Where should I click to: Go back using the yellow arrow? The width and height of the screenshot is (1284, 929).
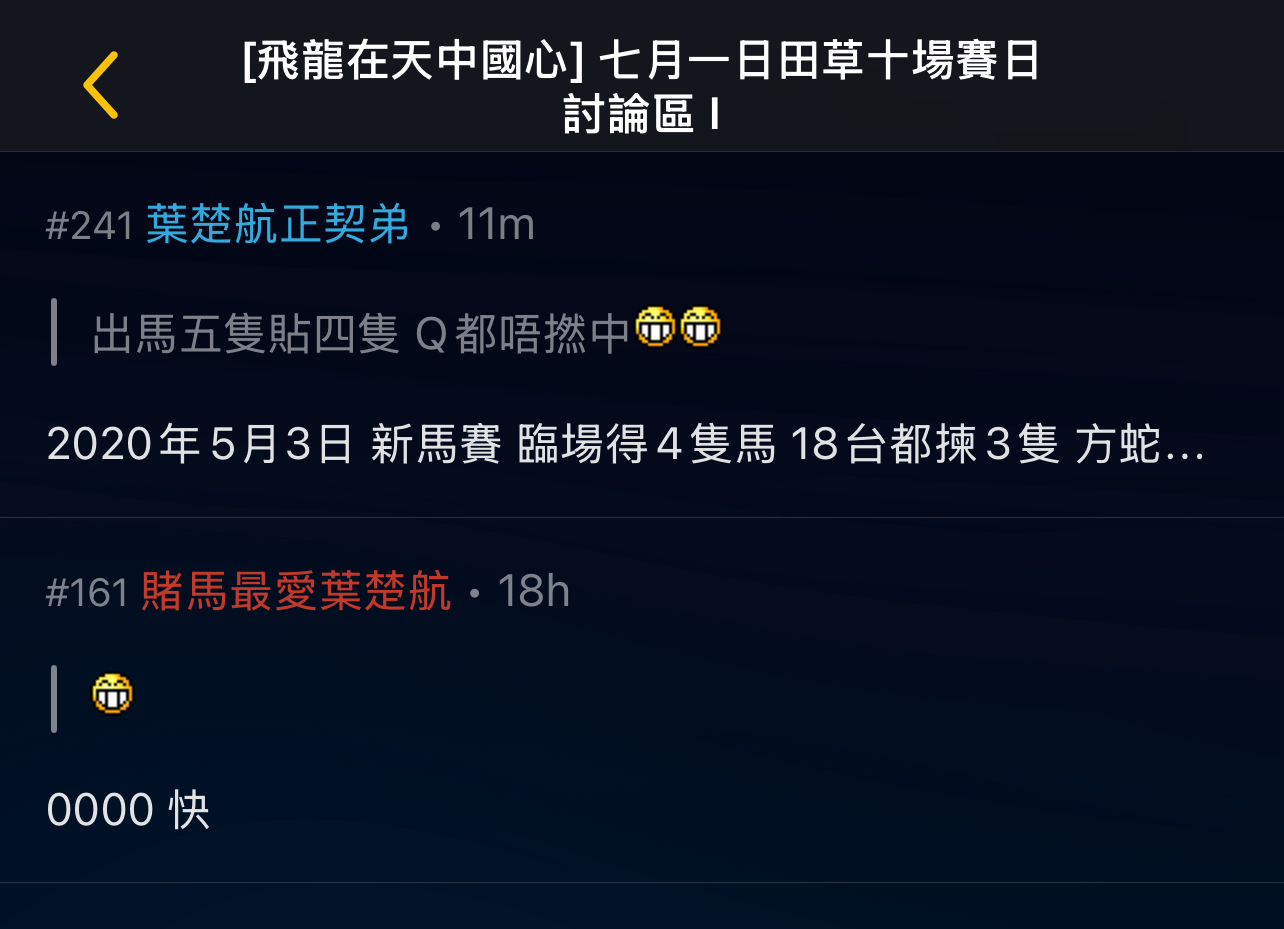point(101,86)
